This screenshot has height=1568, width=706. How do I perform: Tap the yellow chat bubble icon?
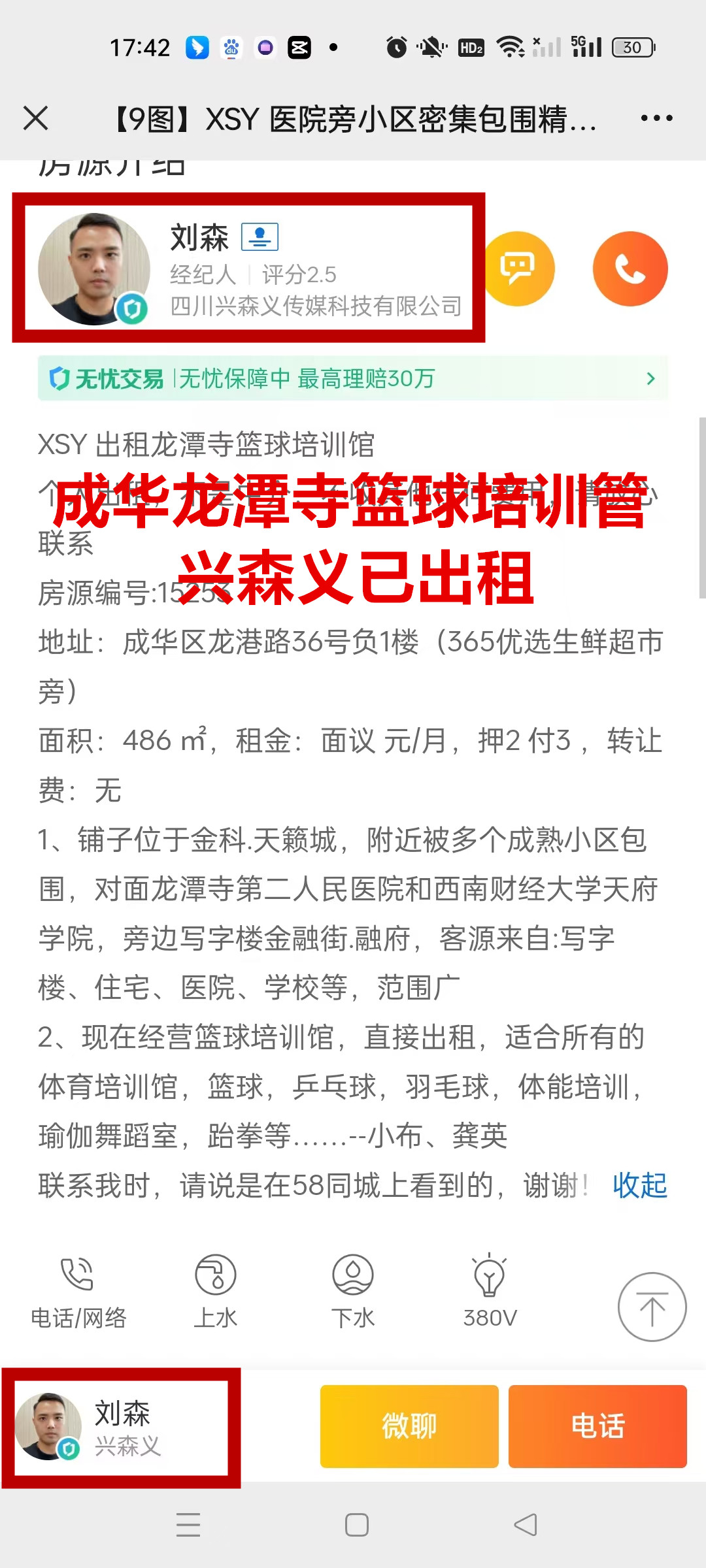coord(518,269)
